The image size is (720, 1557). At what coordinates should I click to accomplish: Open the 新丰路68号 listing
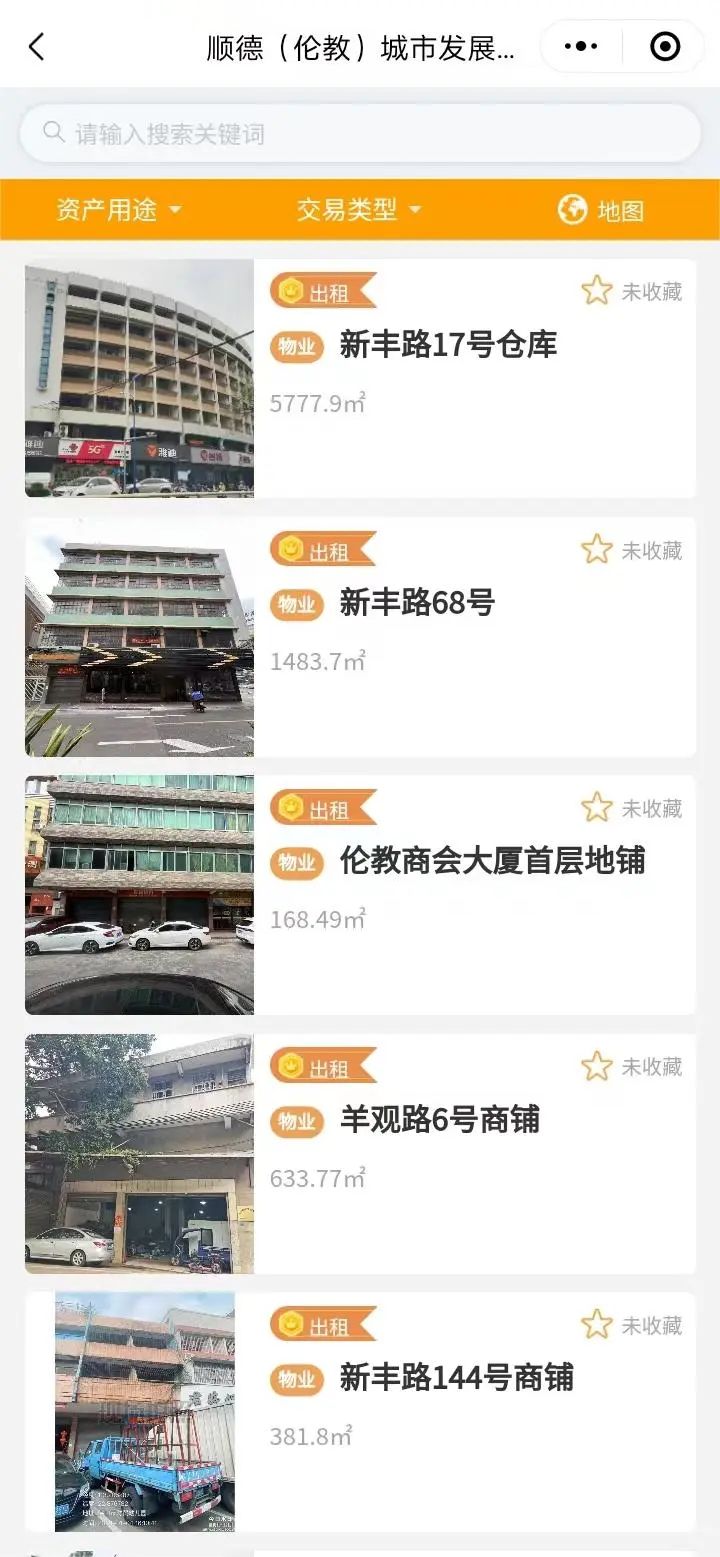[360, 637]
